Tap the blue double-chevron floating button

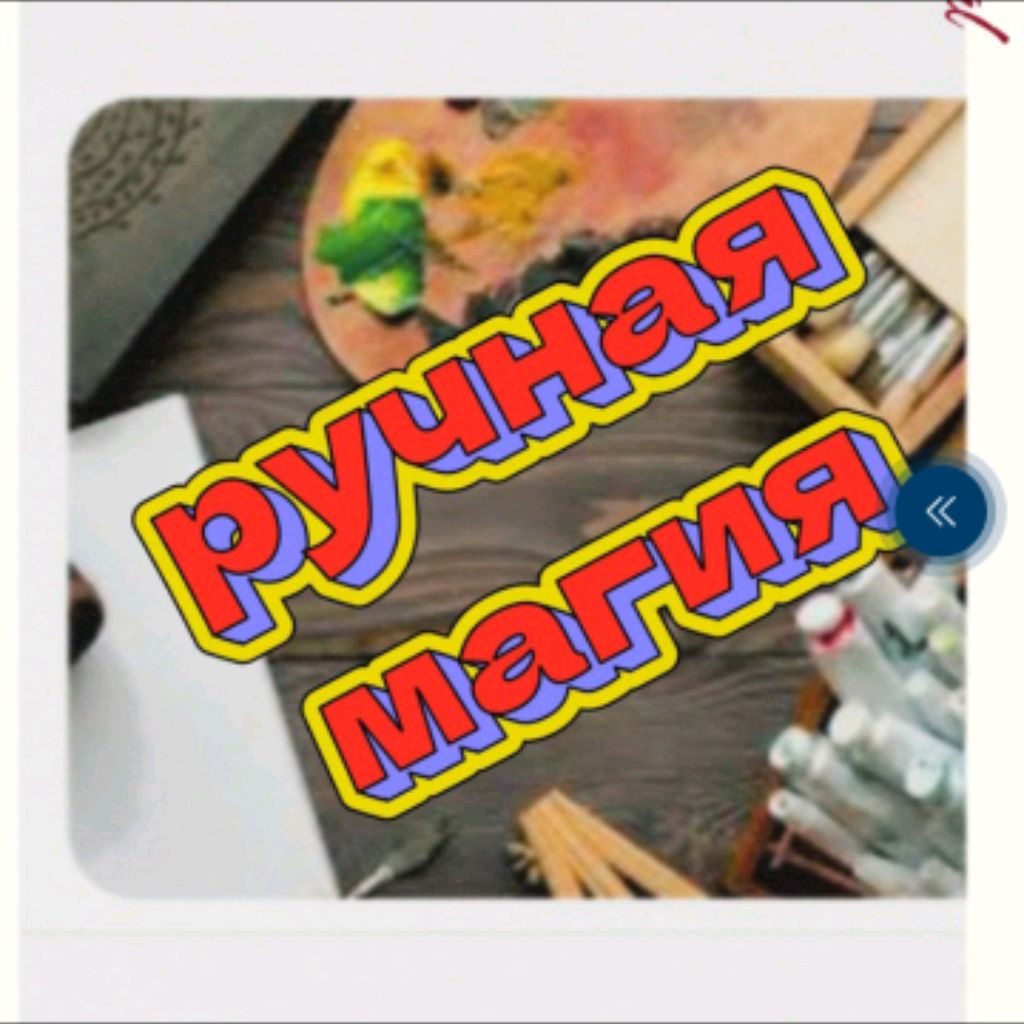(x=941, y=512)
